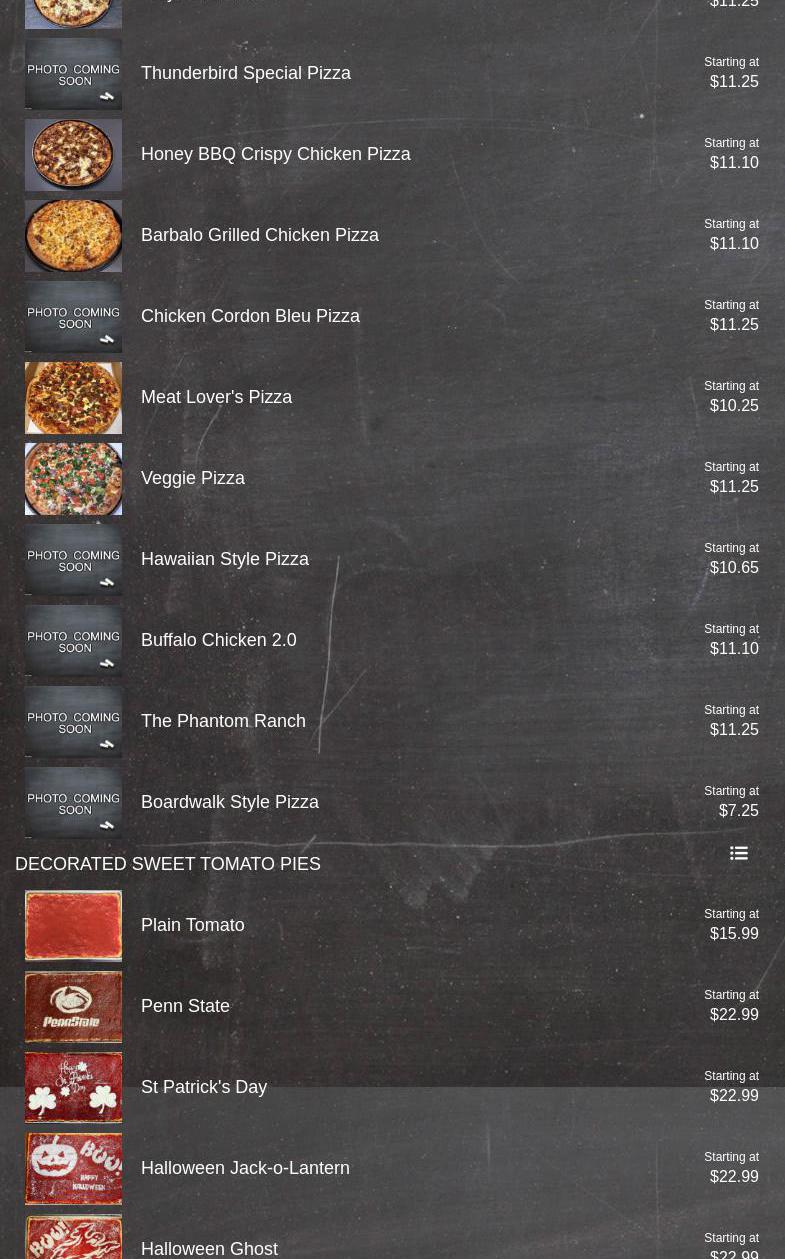Open St Patrick's Day pie

coord(203,1087)
